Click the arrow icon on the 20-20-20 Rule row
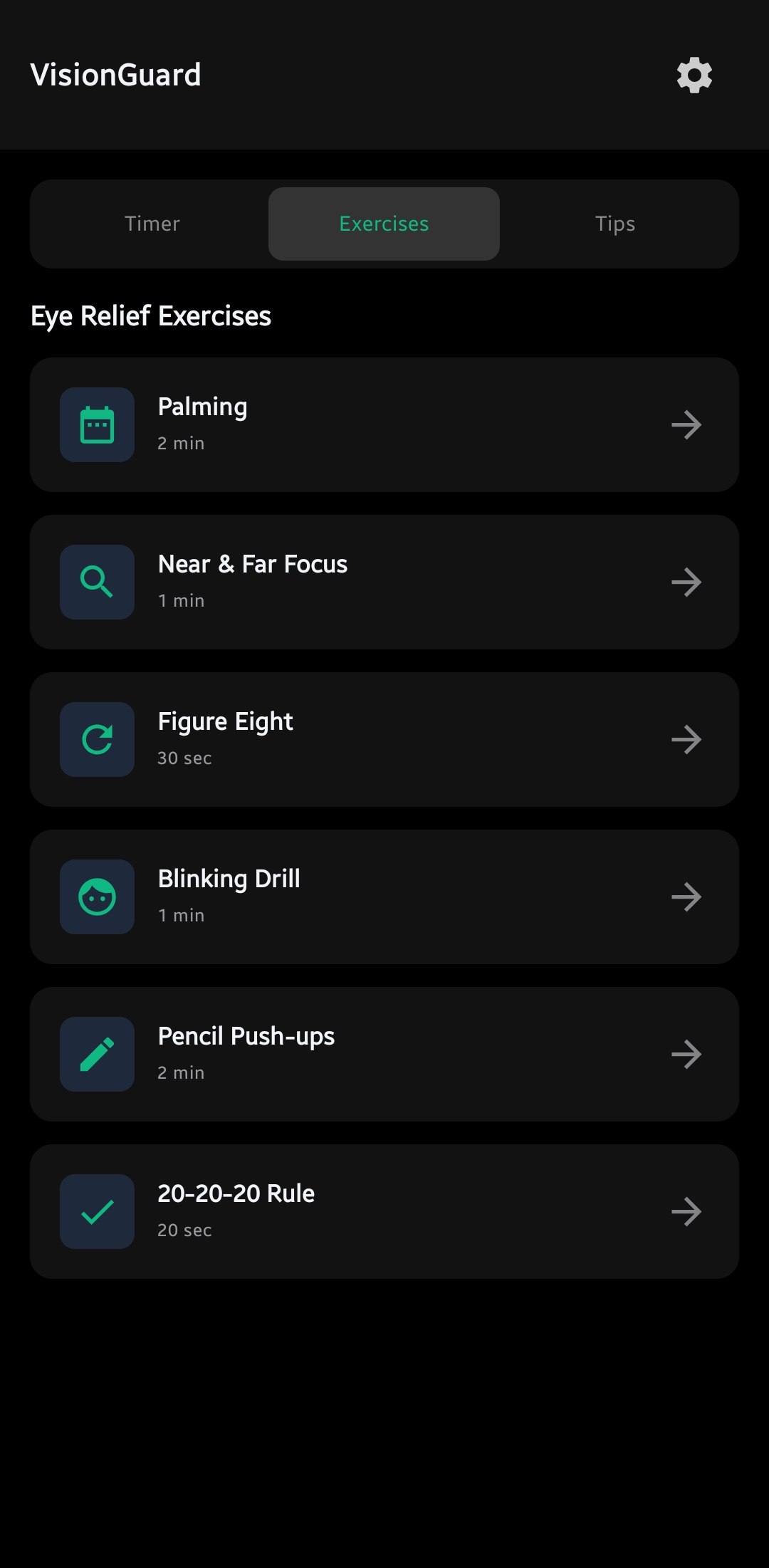Image resolution: width=769 pixels, height=1568 pixels. point(686,1211)
